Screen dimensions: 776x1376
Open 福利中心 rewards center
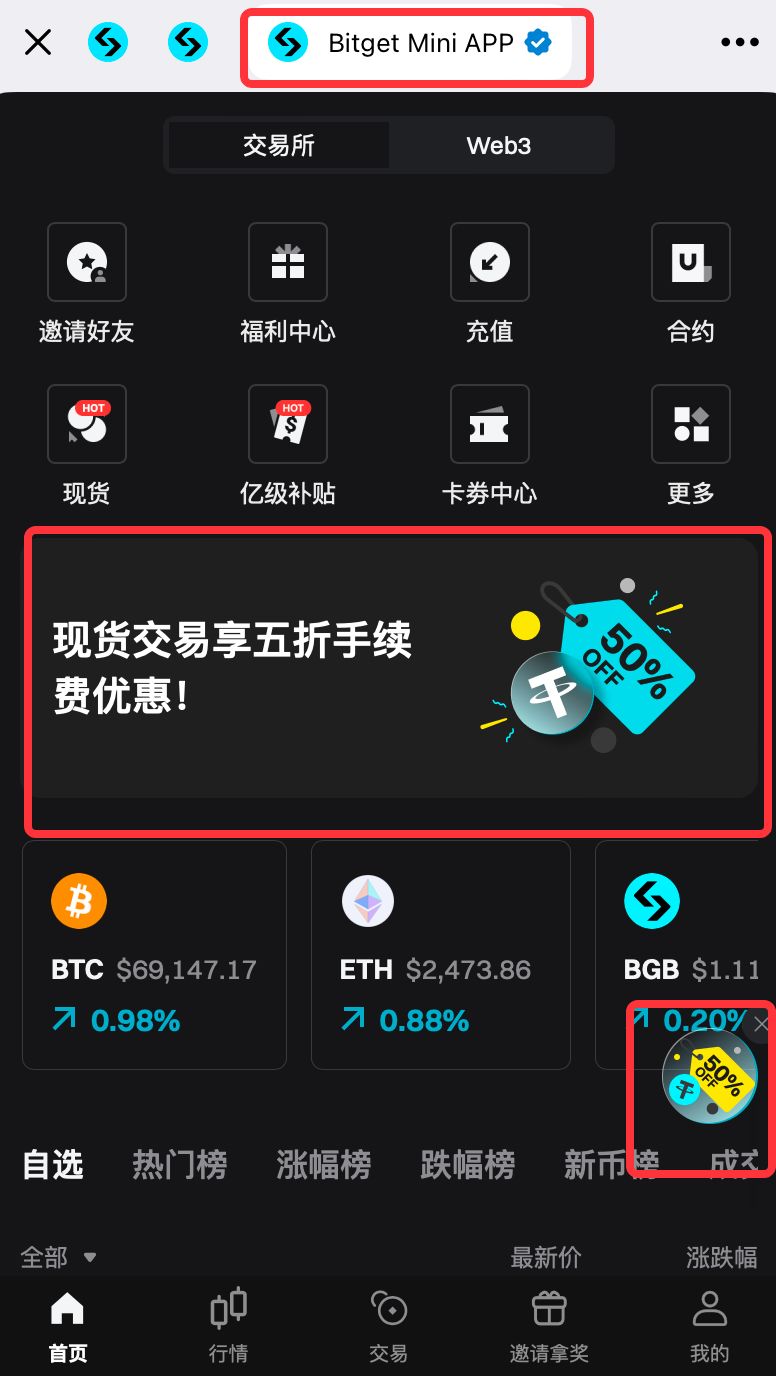point(288,263)
